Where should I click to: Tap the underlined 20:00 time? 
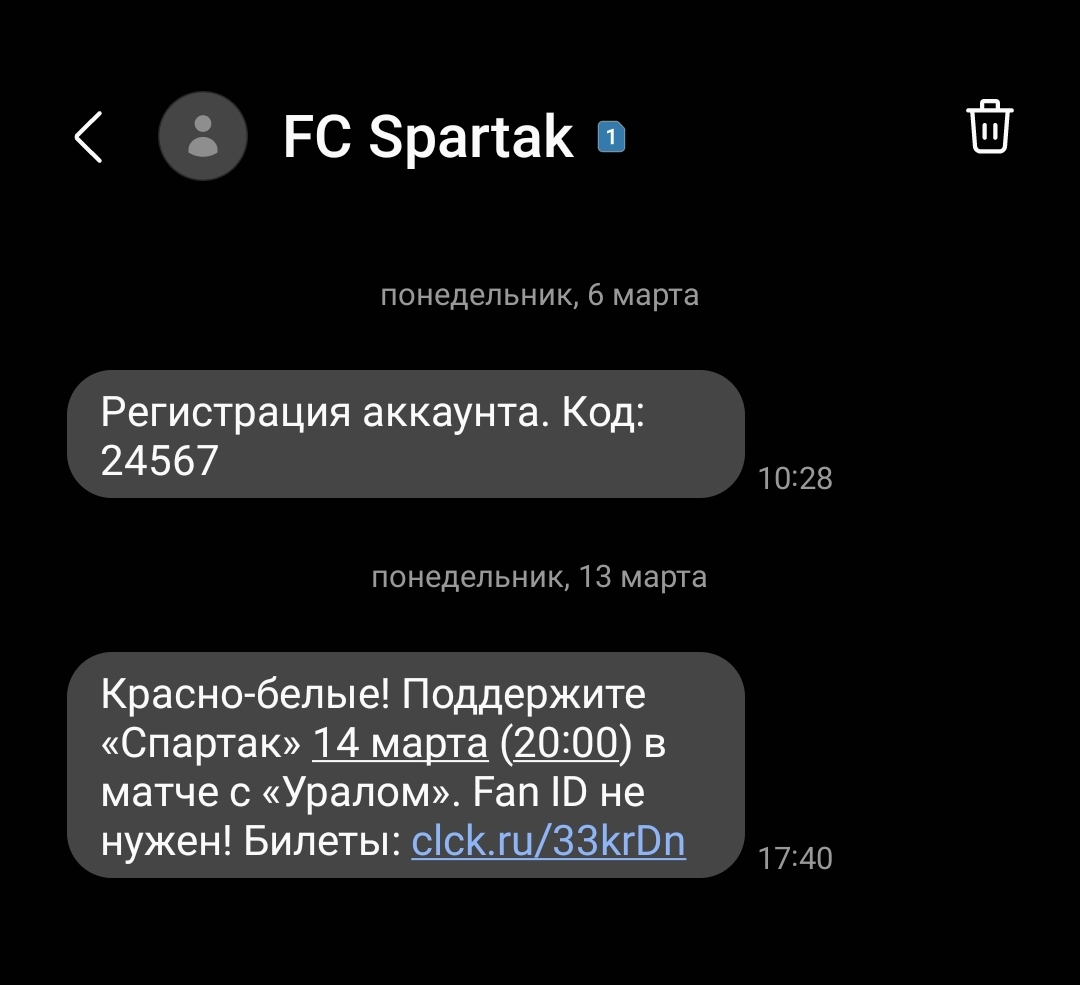pos(565,743)
